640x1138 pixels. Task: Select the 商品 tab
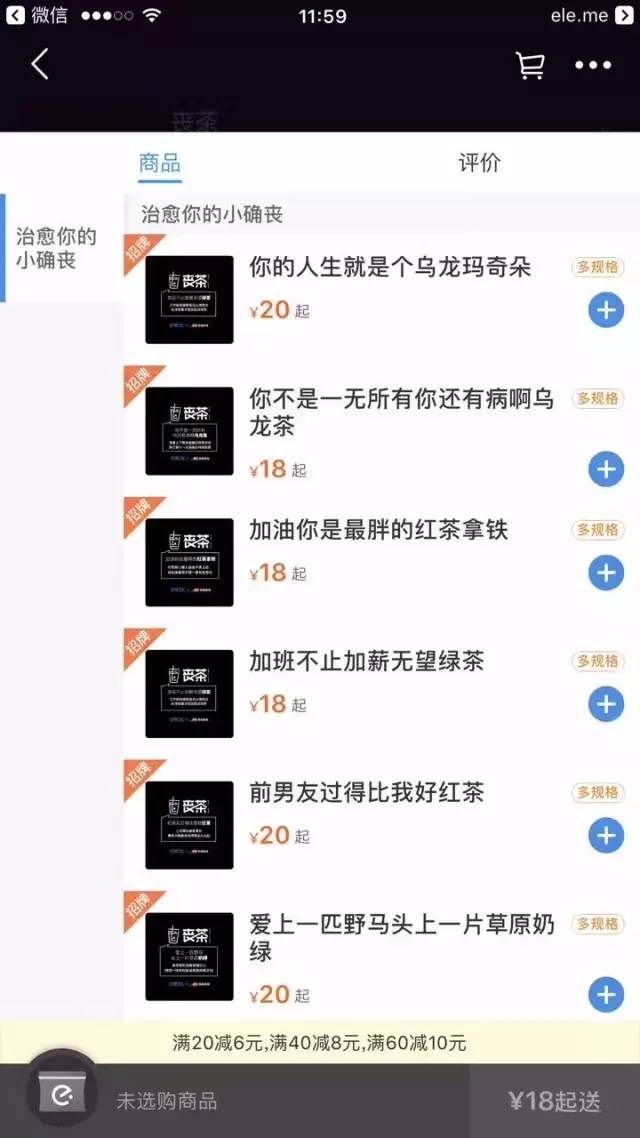pos(160,163)
